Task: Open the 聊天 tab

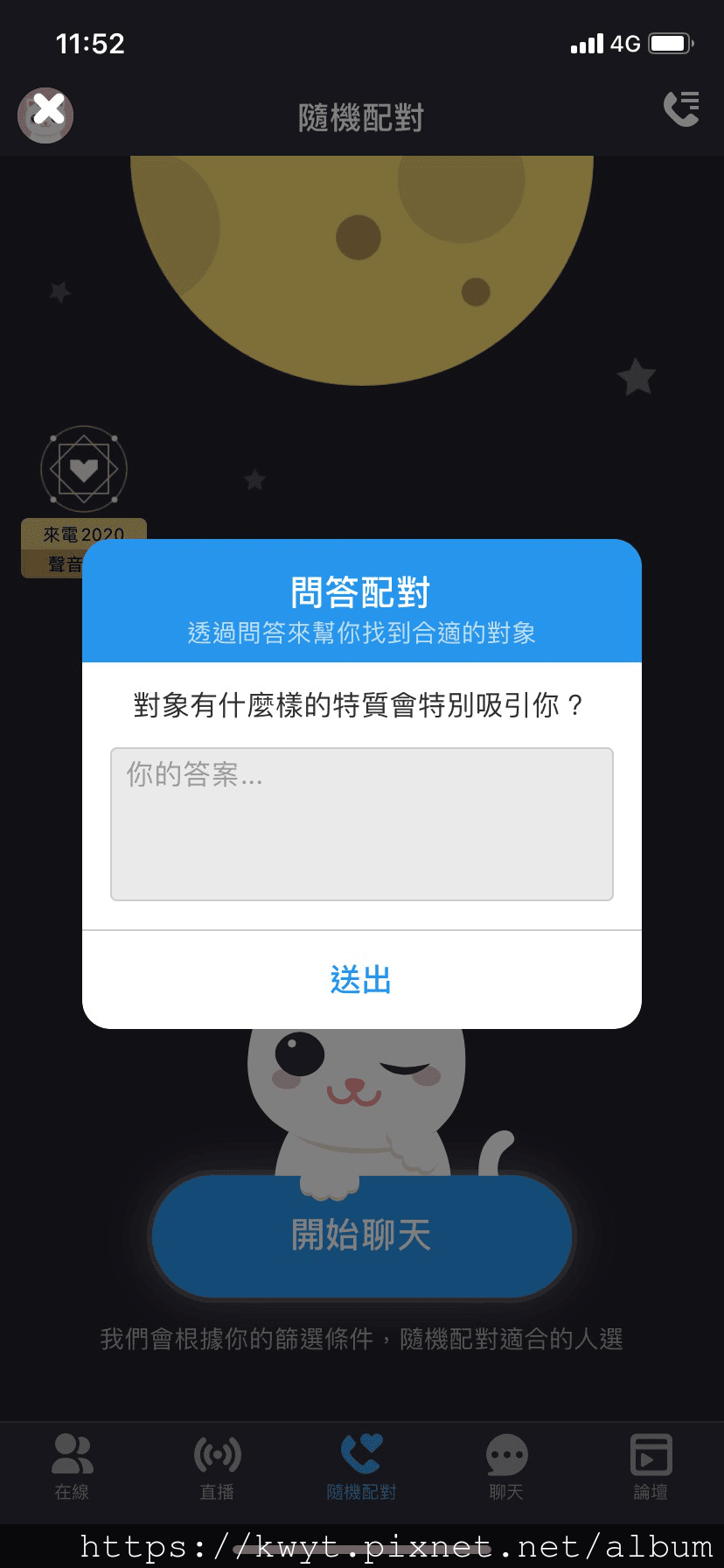Action: (x=506, y=1466)
